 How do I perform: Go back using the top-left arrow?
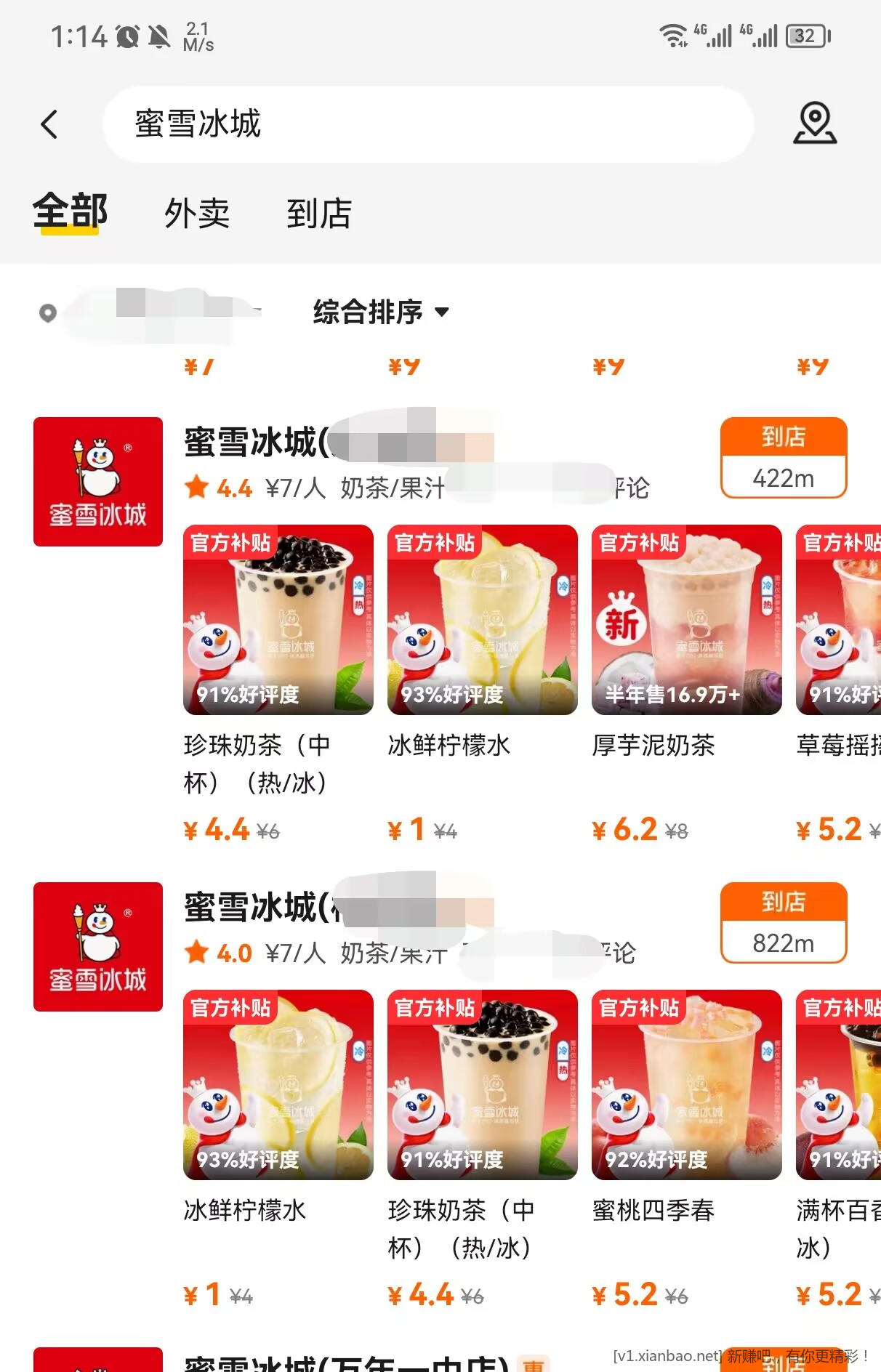49,124
